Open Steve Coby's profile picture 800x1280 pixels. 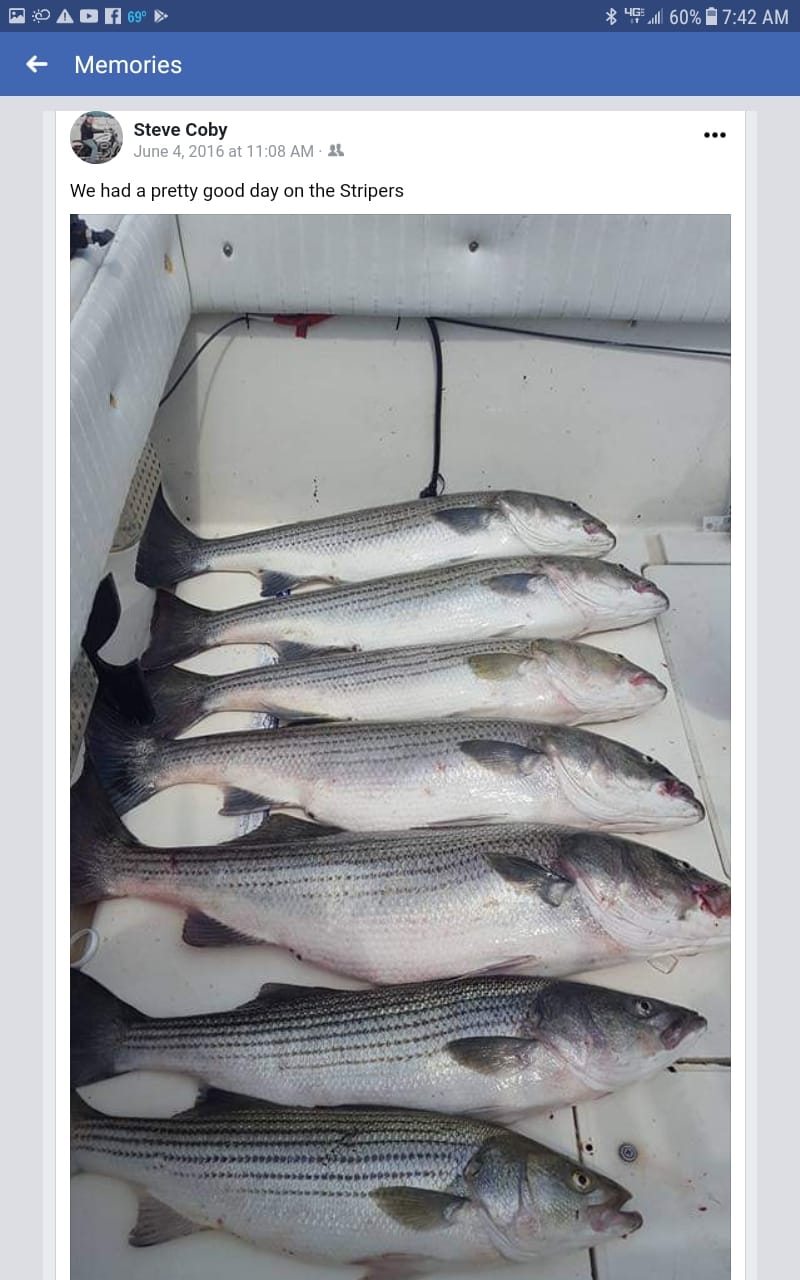click(96, 138)
